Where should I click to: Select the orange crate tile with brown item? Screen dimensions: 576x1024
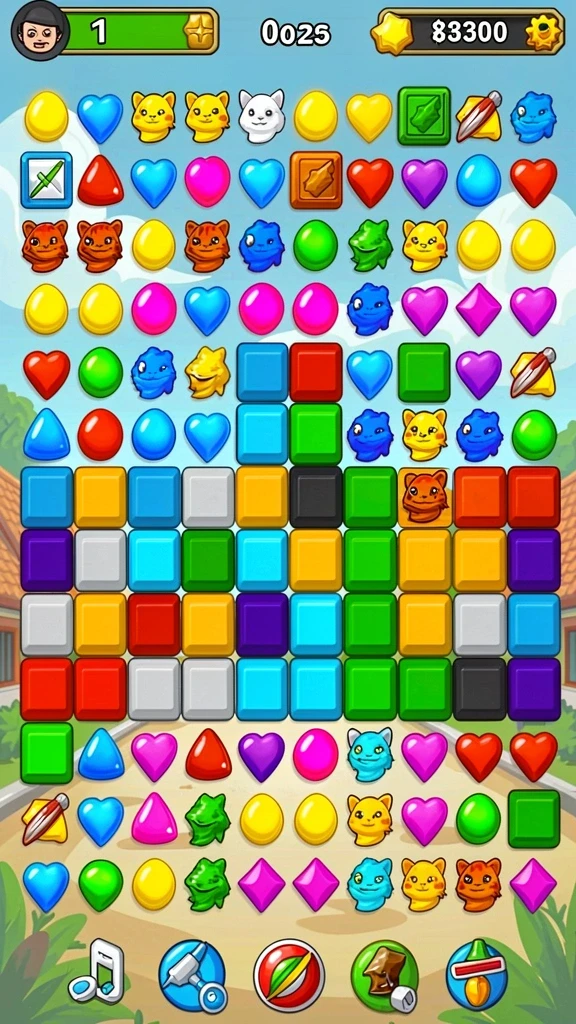pyautogui.click(x=316, y=180)
